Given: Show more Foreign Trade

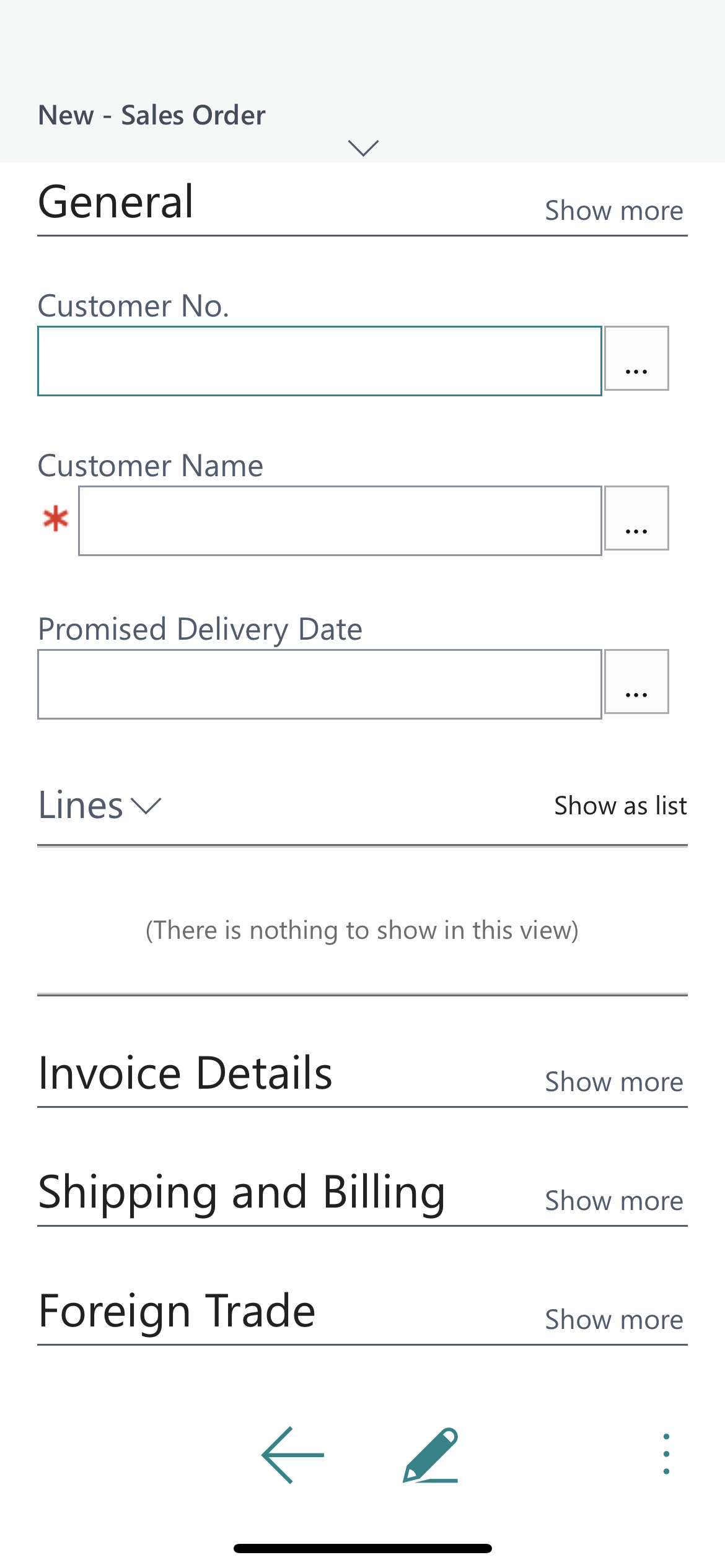Looking at the screenshot, I should (613, 1320).
